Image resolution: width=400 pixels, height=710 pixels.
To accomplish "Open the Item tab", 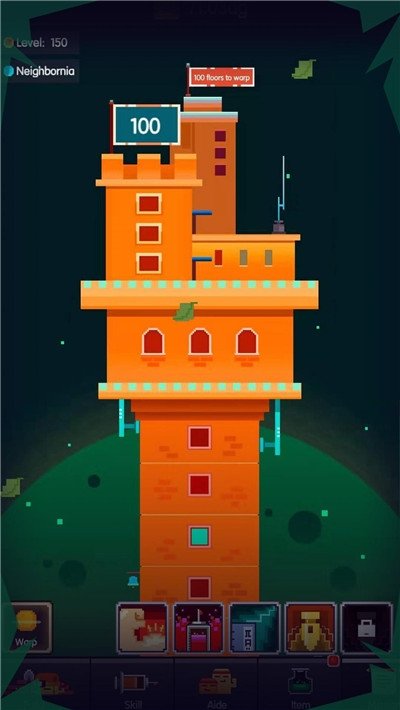I will 299,685.
